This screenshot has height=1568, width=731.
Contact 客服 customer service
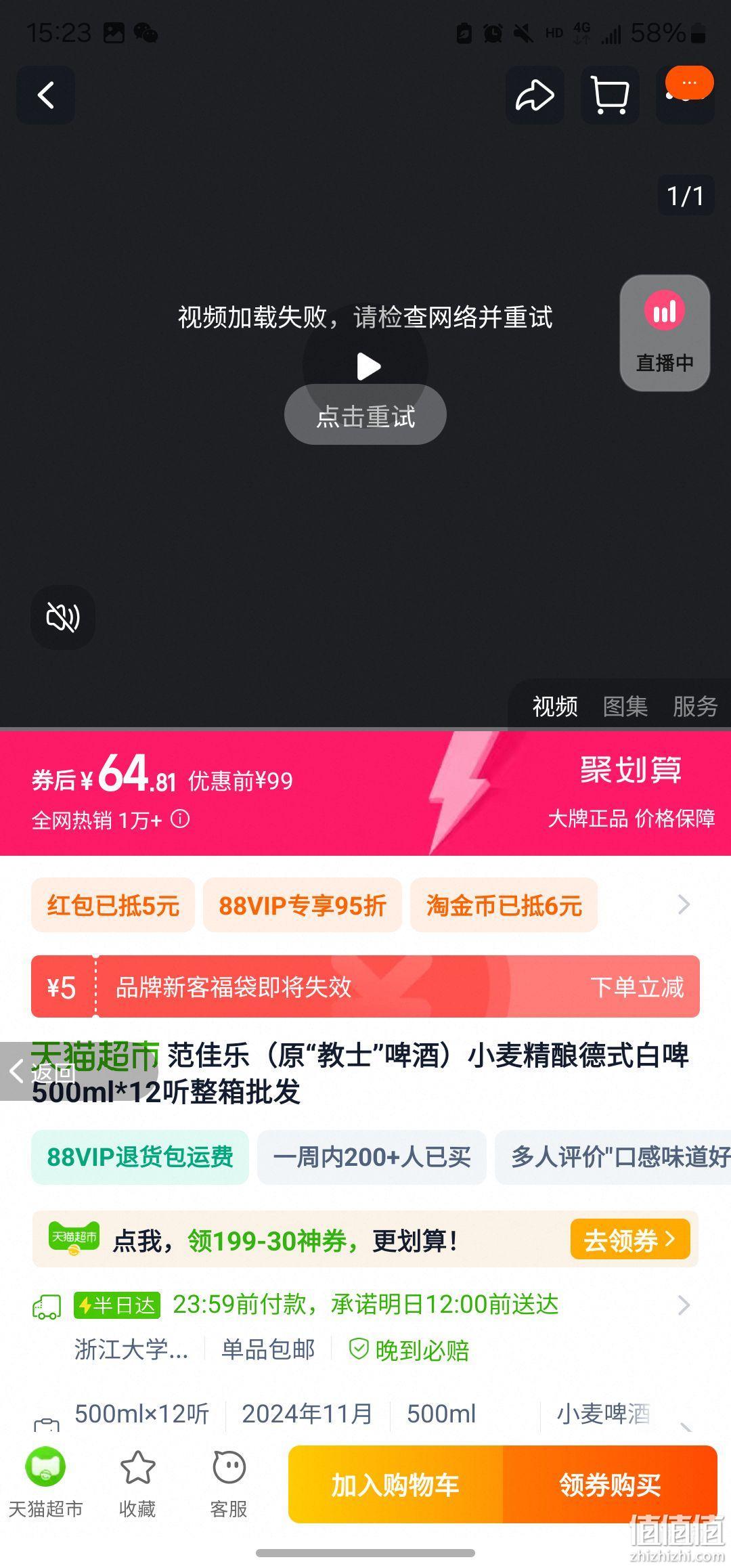(x=229, y=1483)
